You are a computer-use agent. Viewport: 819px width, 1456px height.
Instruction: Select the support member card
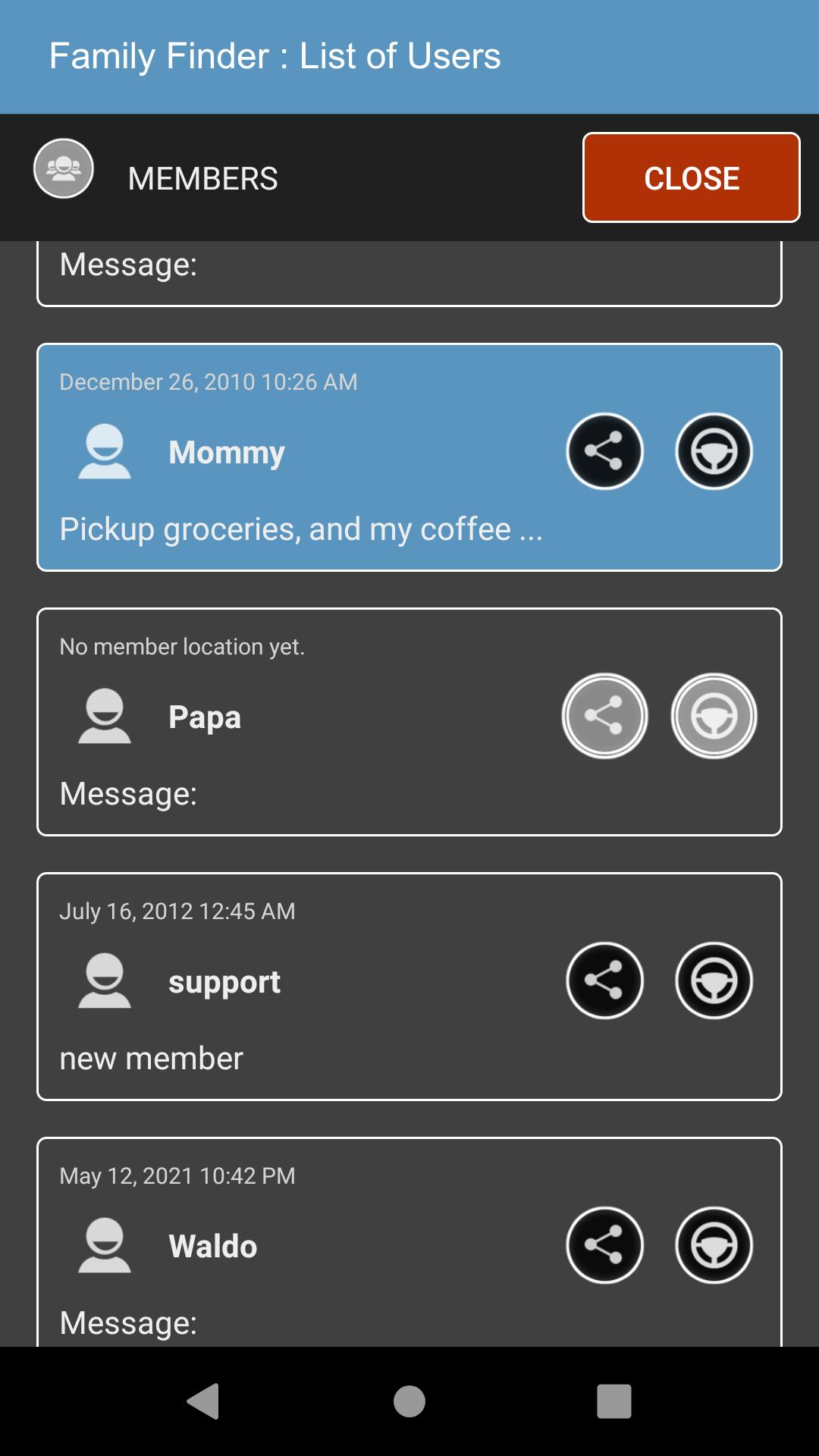click(x=409, y=987)
